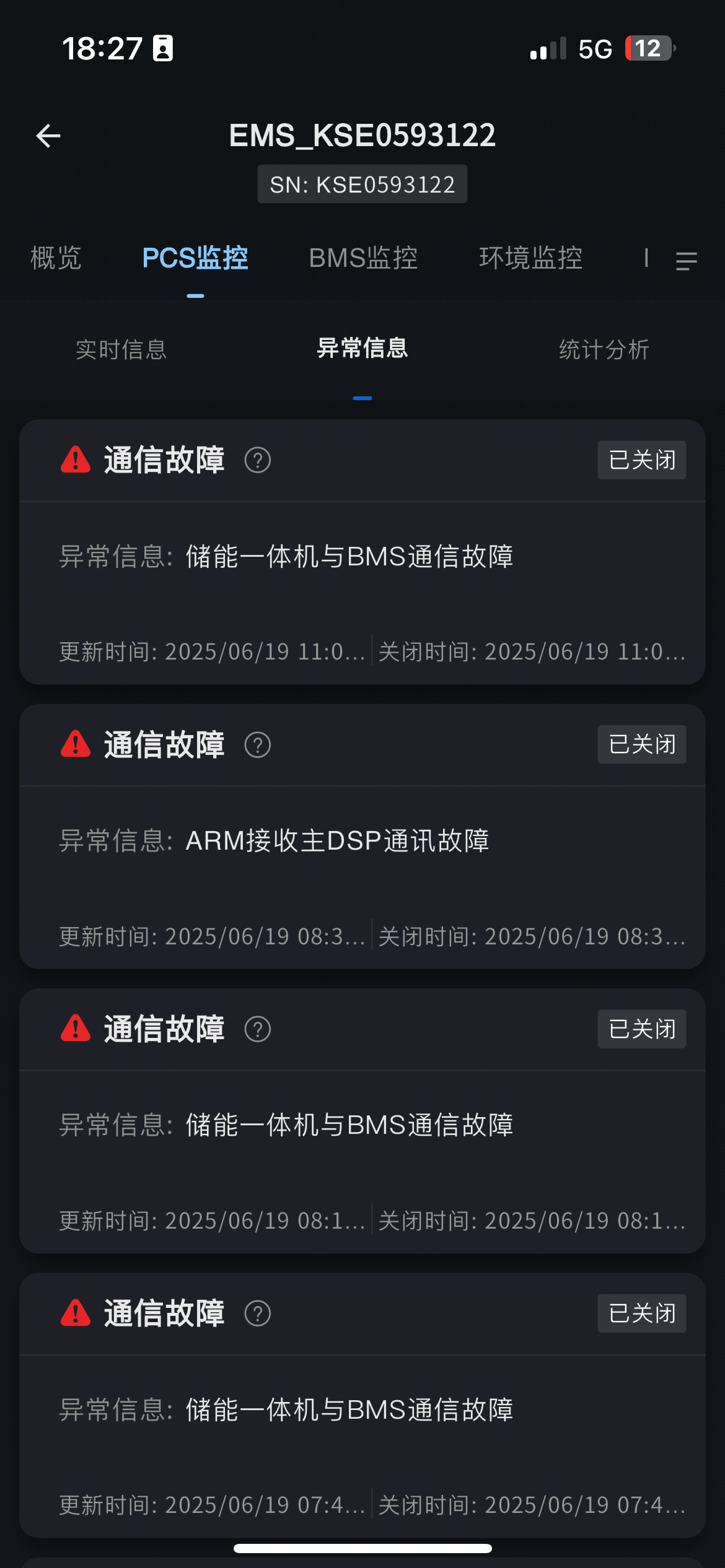Expand the tab list menu icon
The image size is (725, 1568).
(686, 261)
